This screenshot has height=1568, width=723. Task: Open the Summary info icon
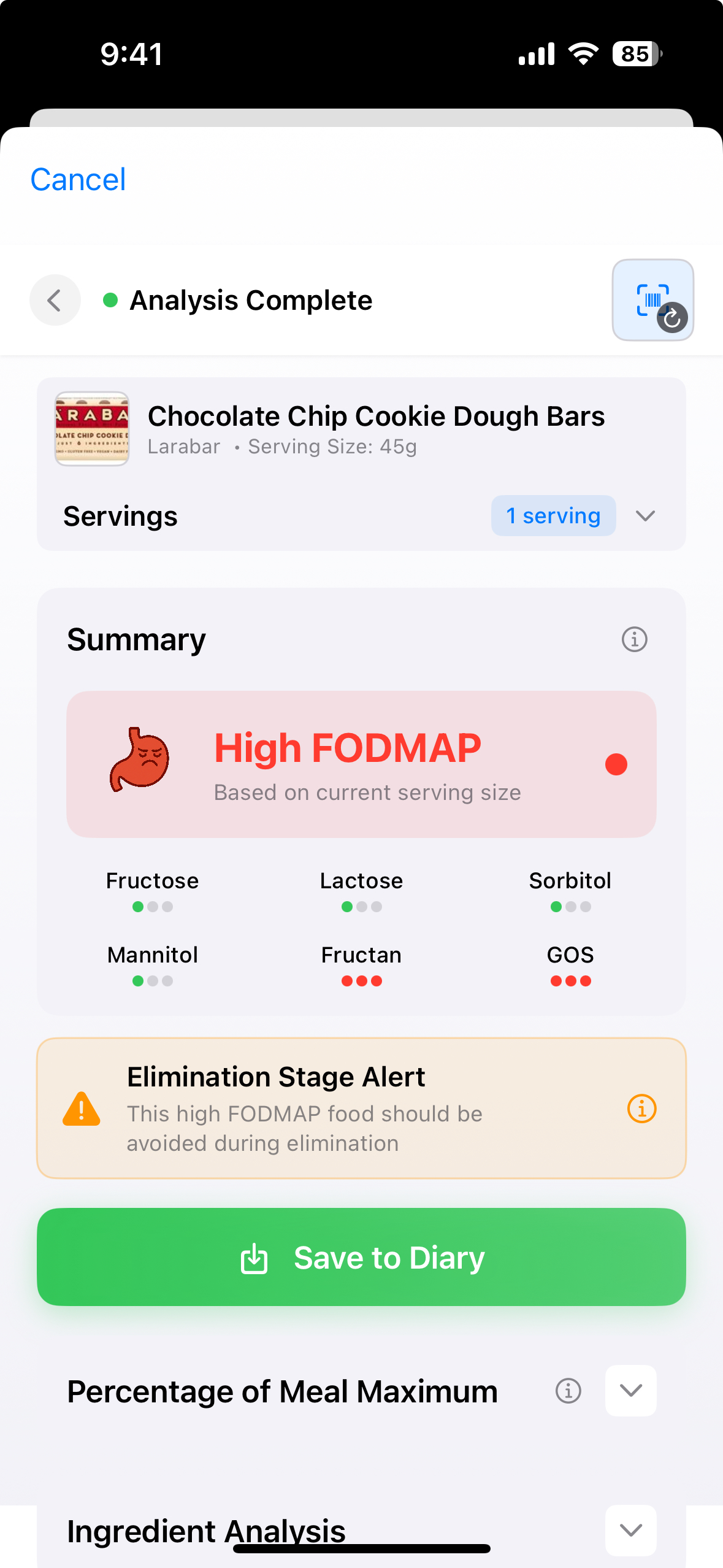coord(635,639)
